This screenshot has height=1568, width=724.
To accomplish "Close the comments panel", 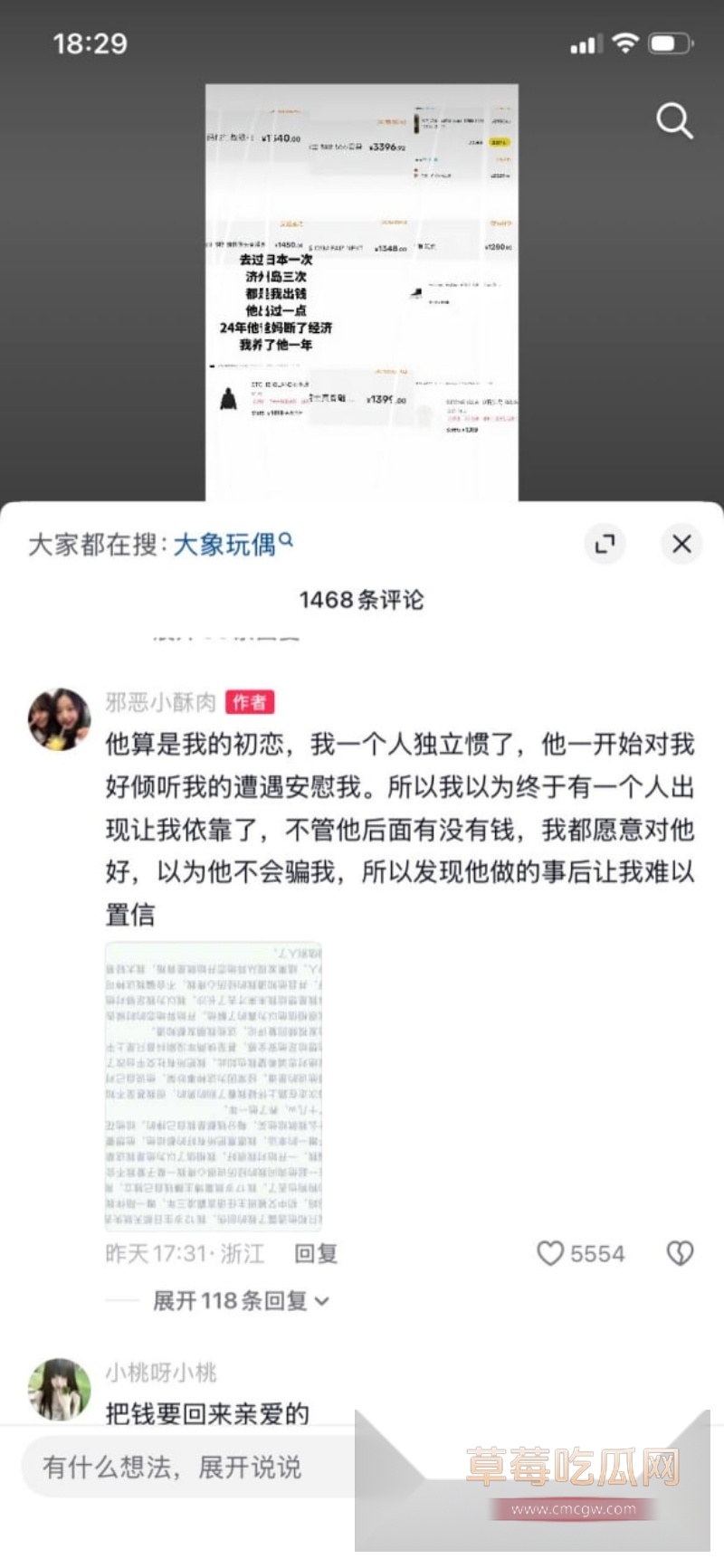I will tap(681, 544).
